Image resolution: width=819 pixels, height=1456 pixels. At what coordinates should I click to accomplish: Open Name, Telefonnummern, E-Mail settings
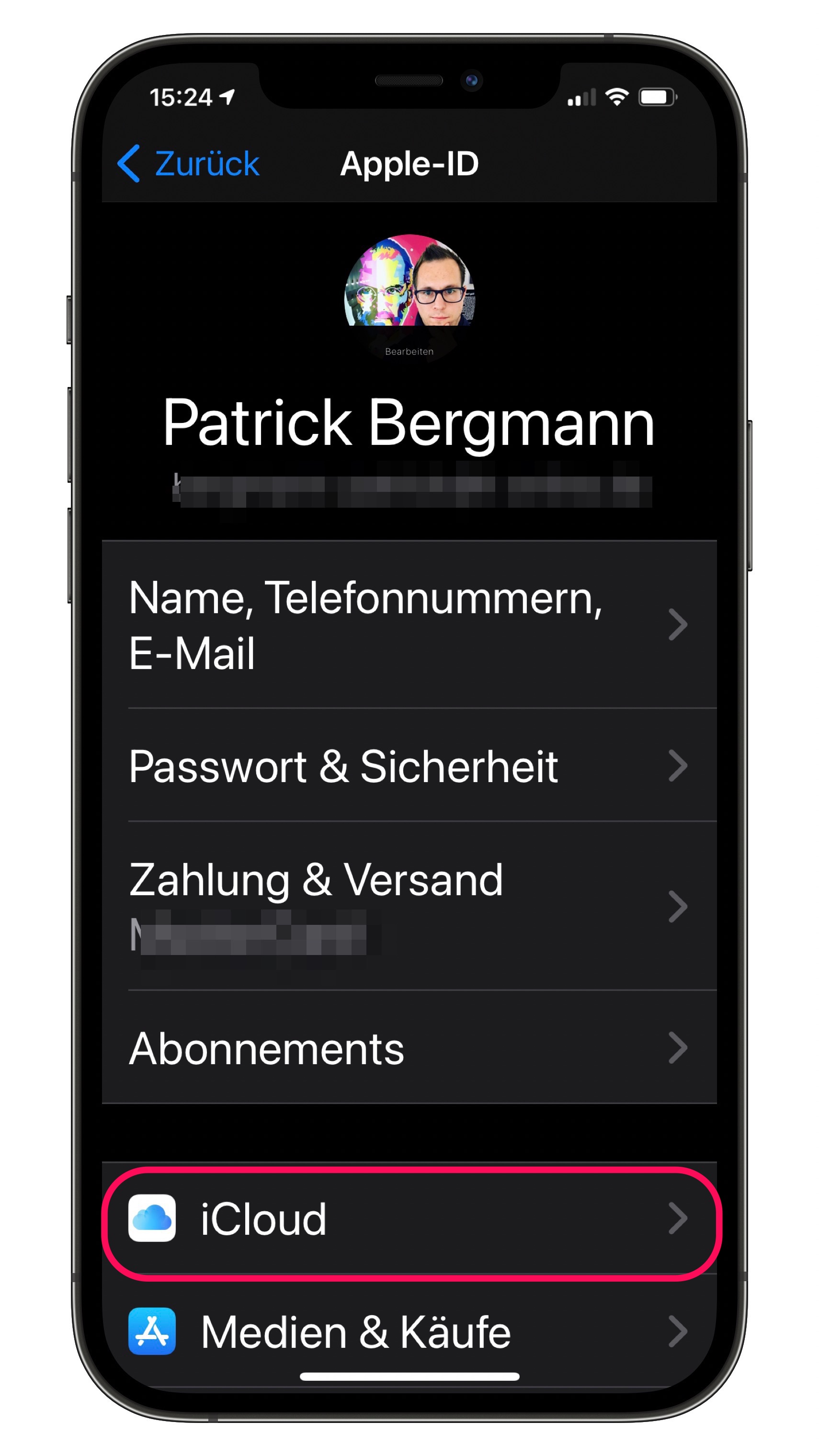[409, 625]
